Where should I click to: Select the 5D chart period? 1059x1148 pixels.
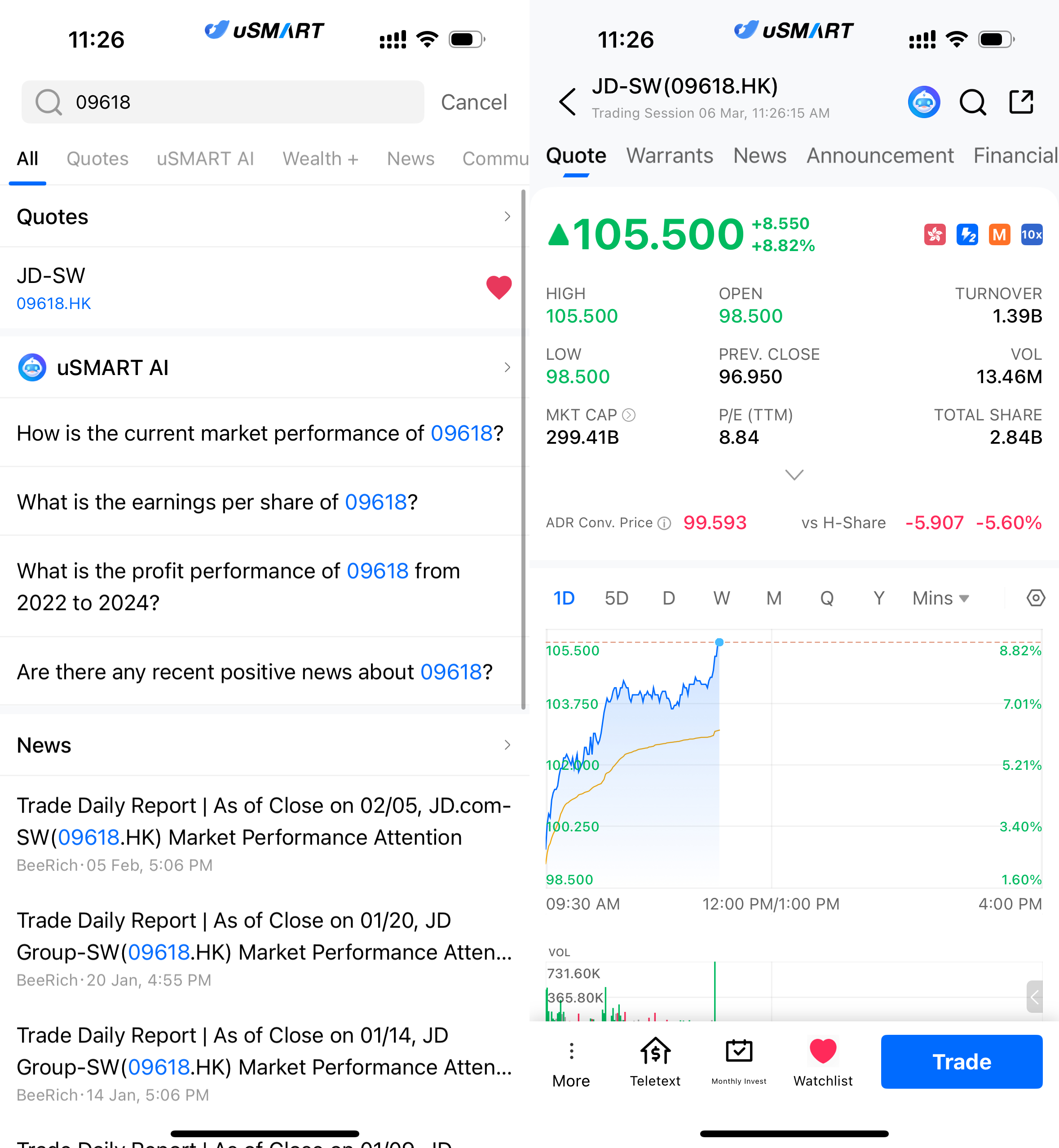point(616,598)
